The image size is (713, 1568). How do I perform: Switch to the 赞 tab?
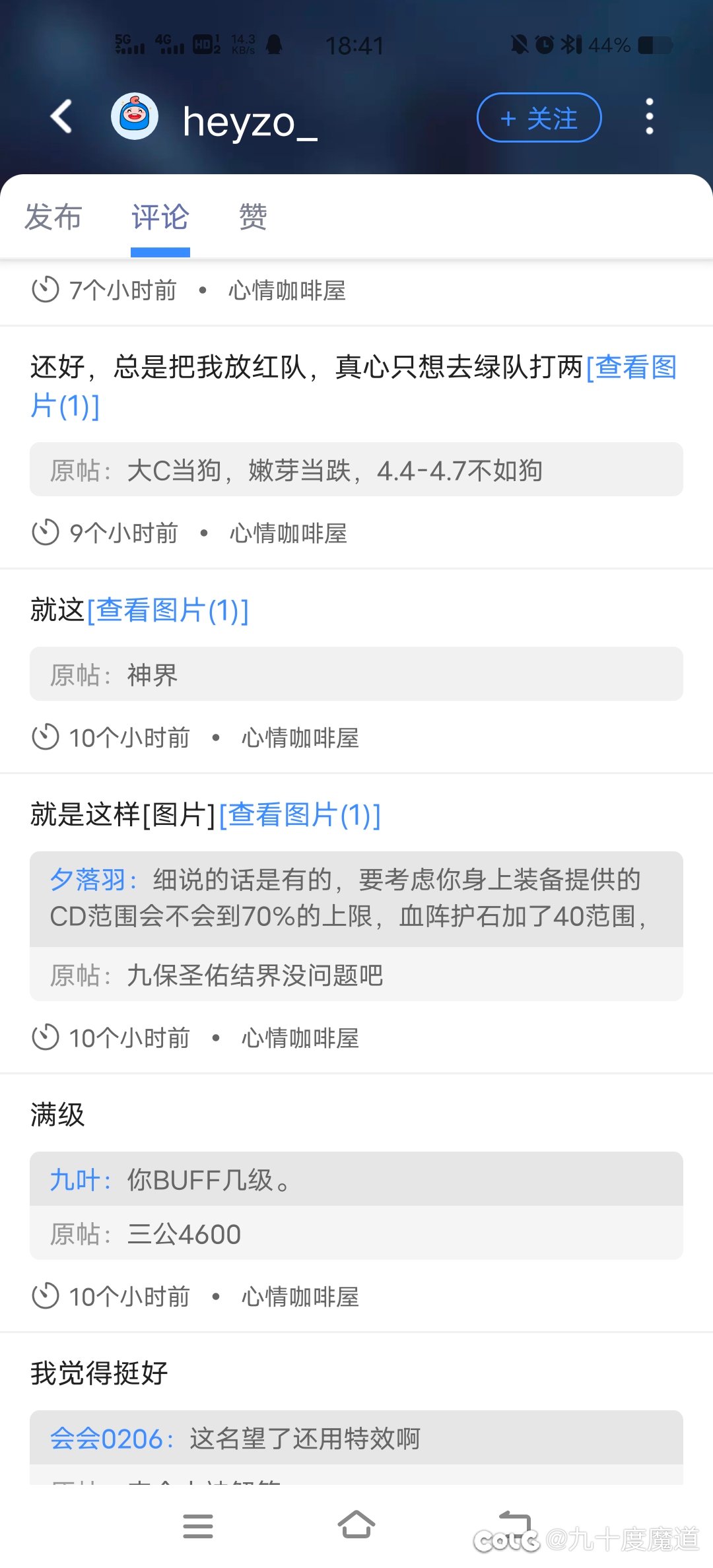(253, 217)
